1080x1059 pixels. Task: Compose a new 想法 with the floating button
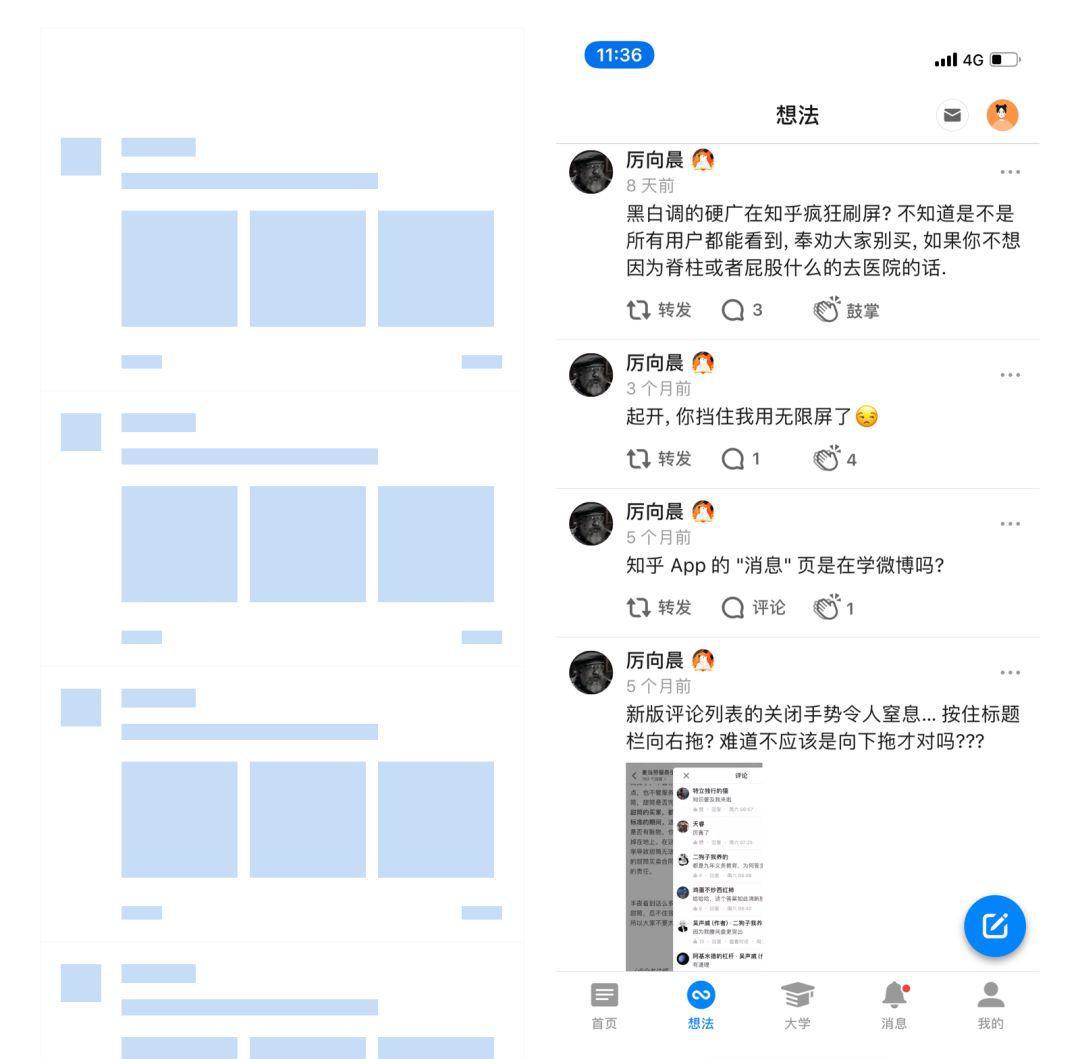(995, 926)
